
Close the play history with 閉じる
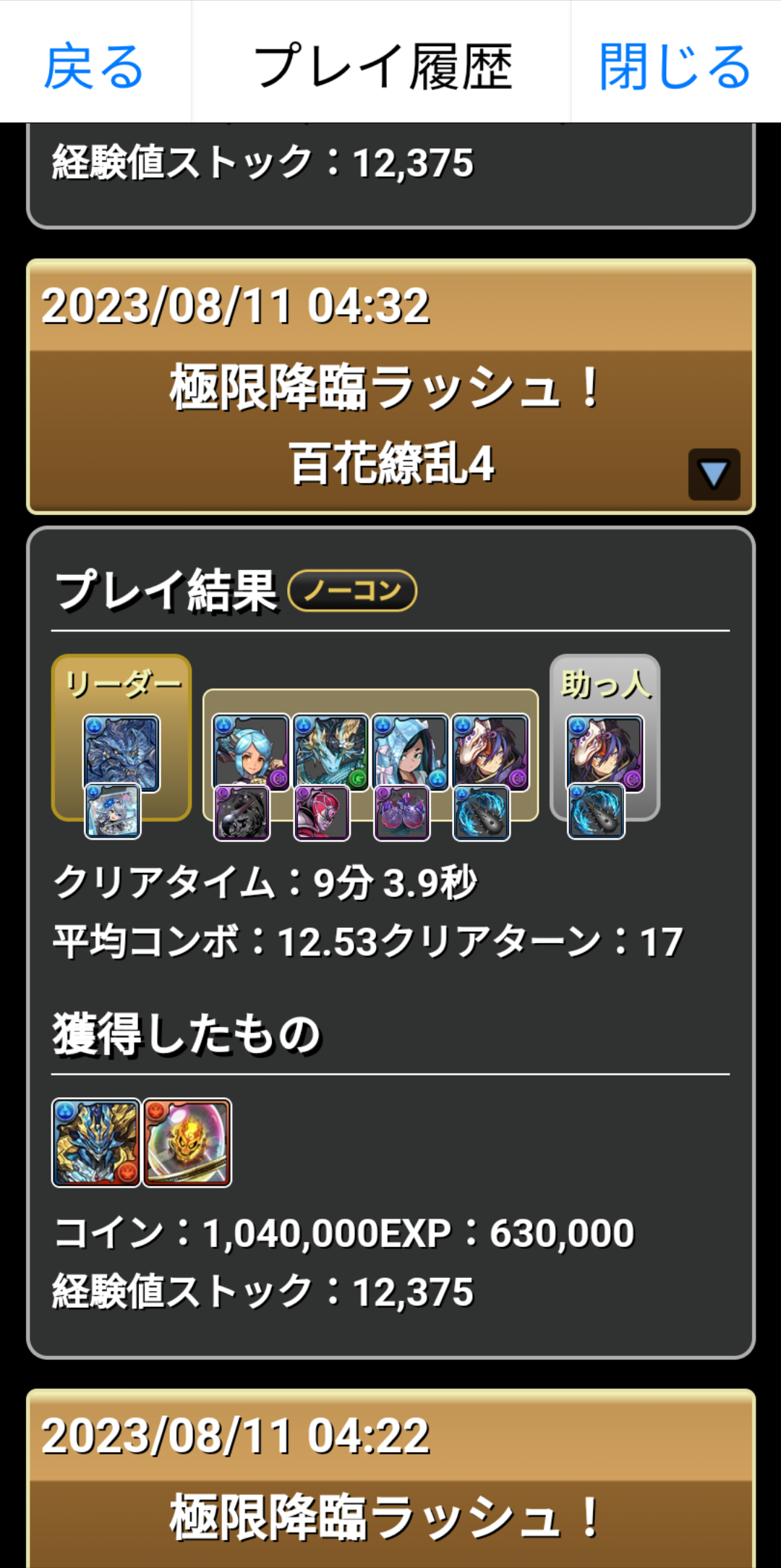click(x=675, y=65)
